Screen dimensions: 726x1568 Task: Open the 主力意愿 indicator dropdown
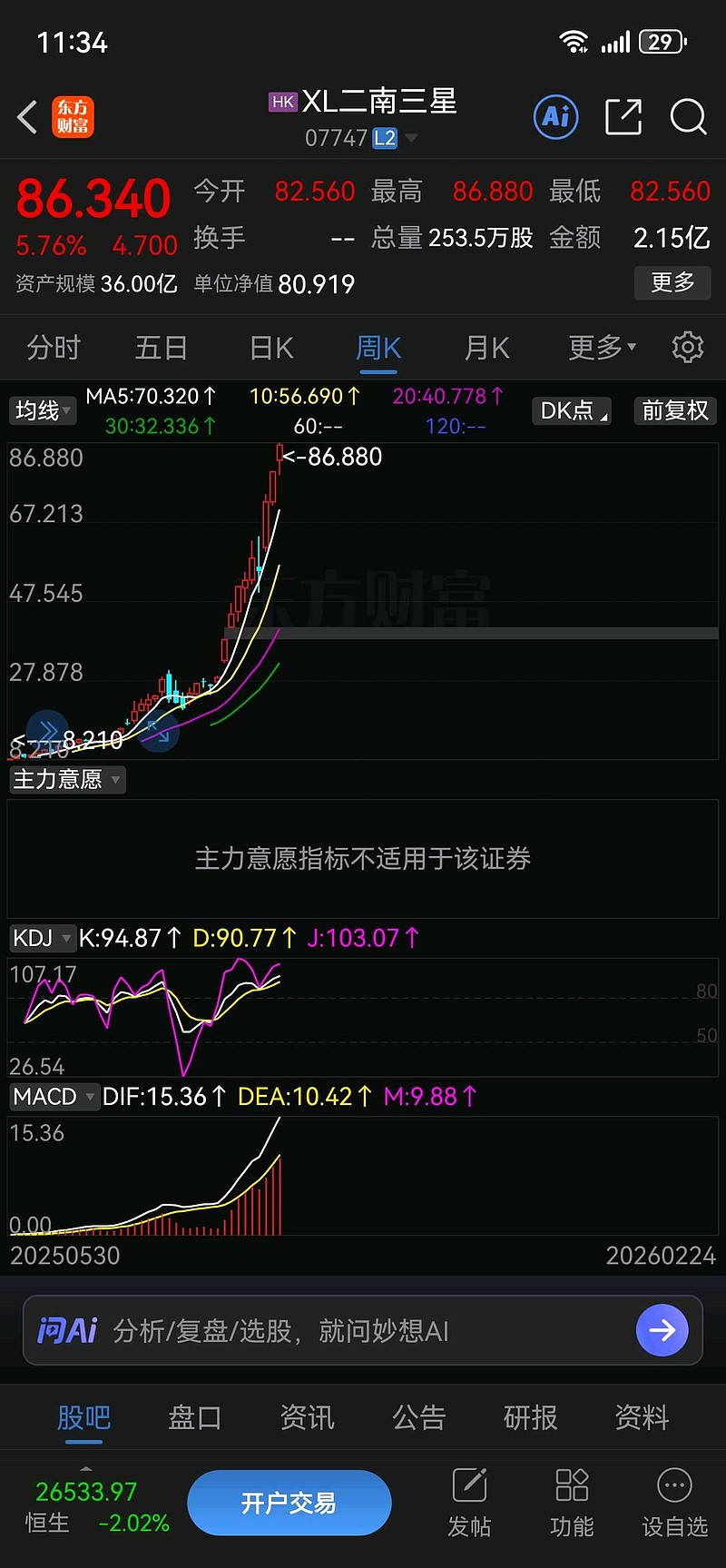point(66,779)
